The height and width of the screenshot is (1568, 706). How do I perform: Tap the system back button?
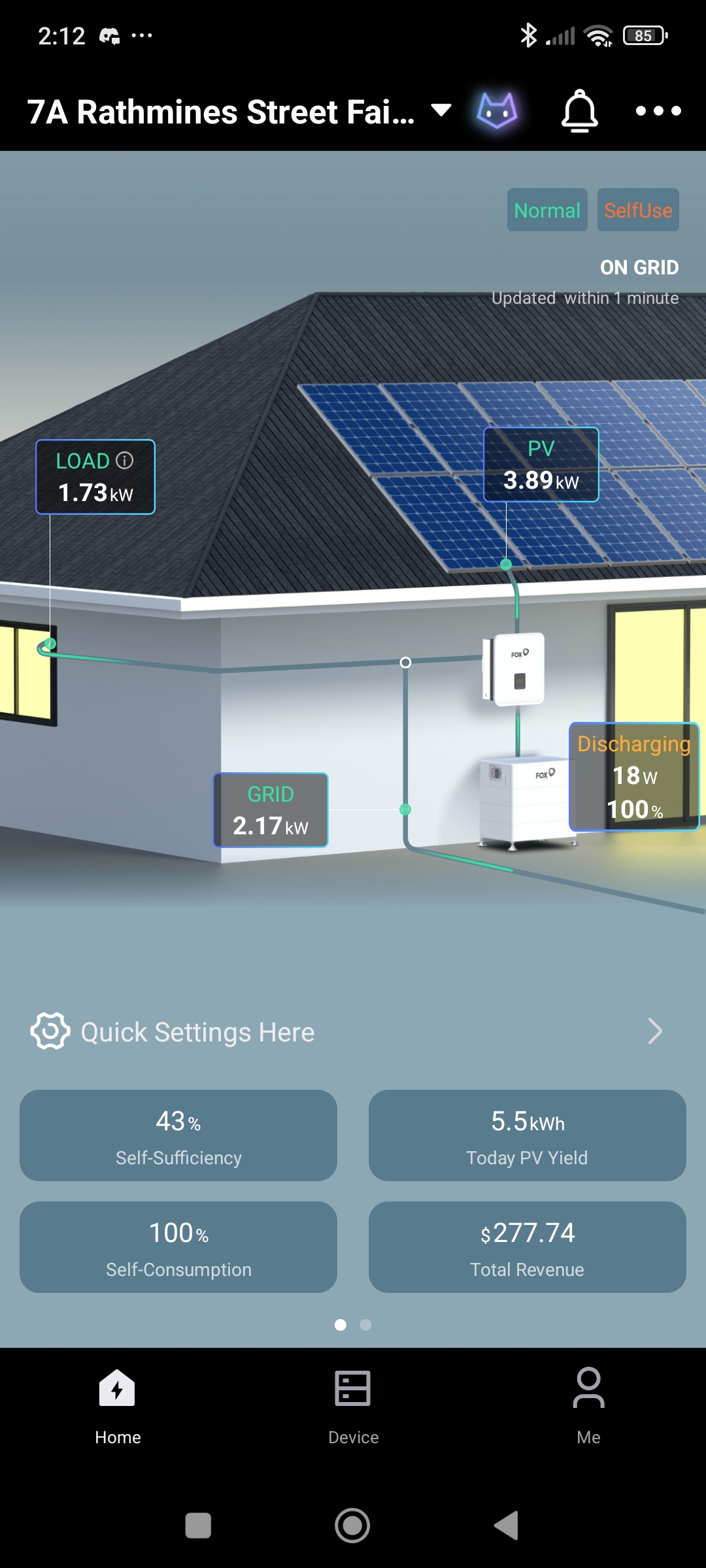(x=507, y=1526)
